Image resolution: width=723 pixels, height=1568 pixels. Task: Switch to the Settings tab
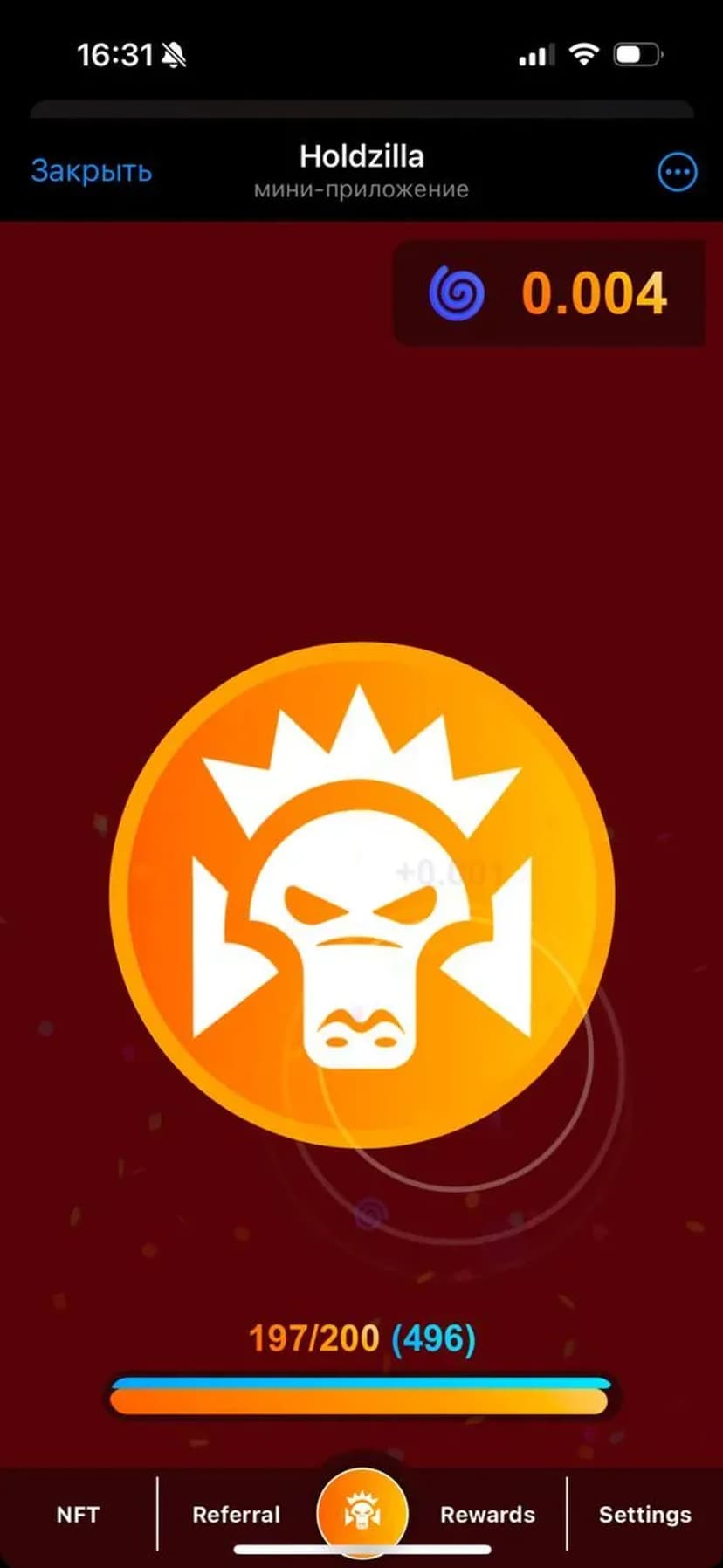pyautogui.click(x=644, y=1514)
